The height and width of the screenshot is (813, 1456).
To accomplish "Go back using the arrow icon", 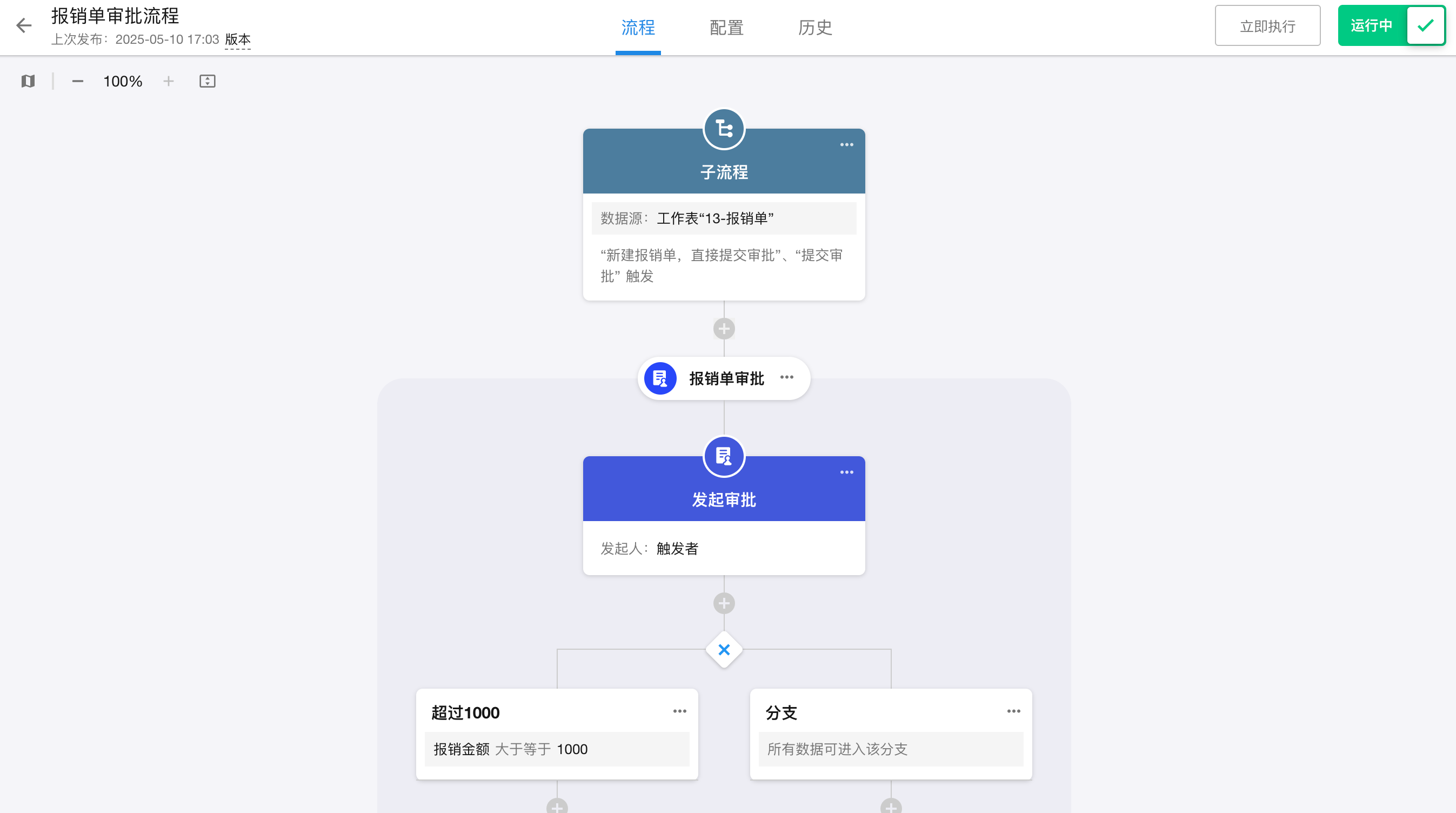I will [x=24, y=25].
